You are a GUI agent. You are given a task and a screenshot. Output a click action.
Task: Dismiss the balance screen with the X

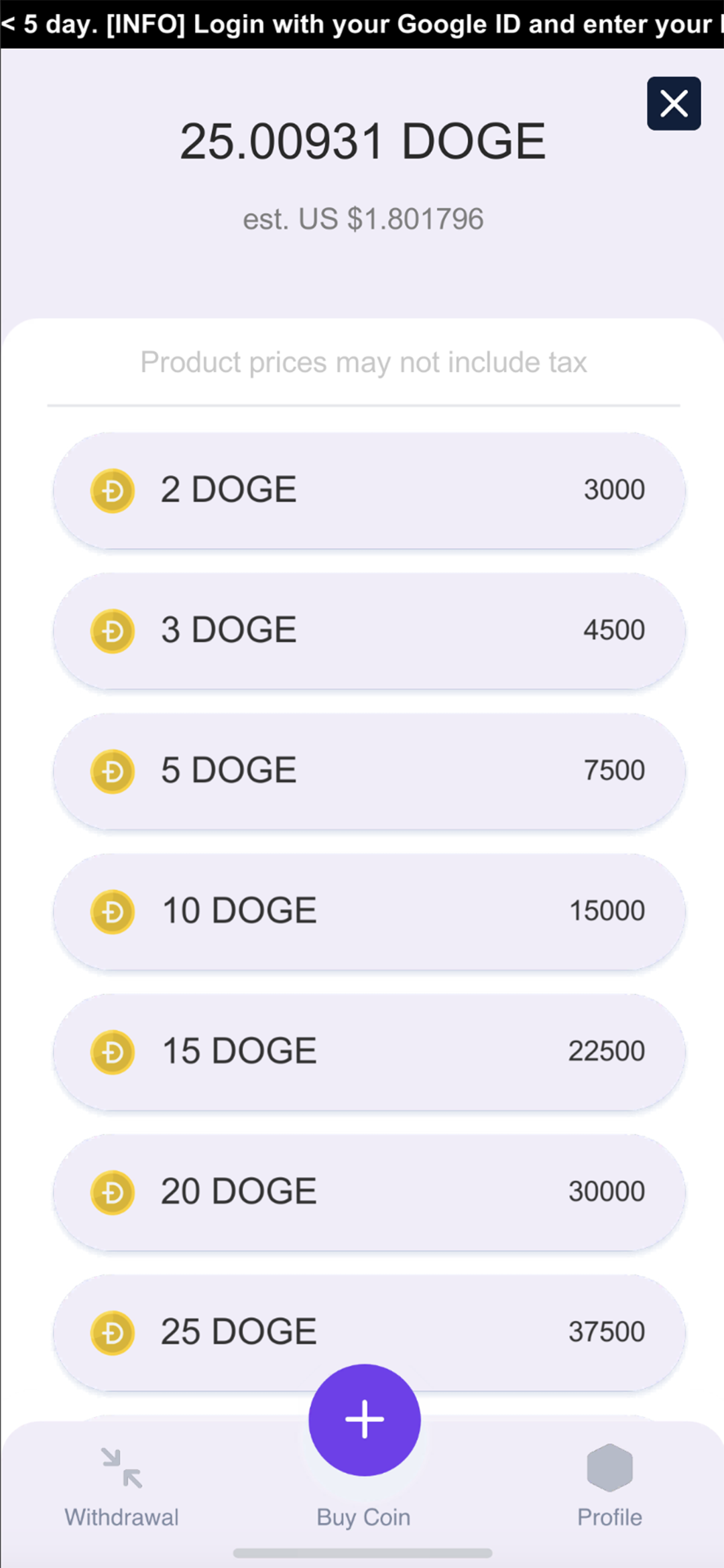click(674, 103)
